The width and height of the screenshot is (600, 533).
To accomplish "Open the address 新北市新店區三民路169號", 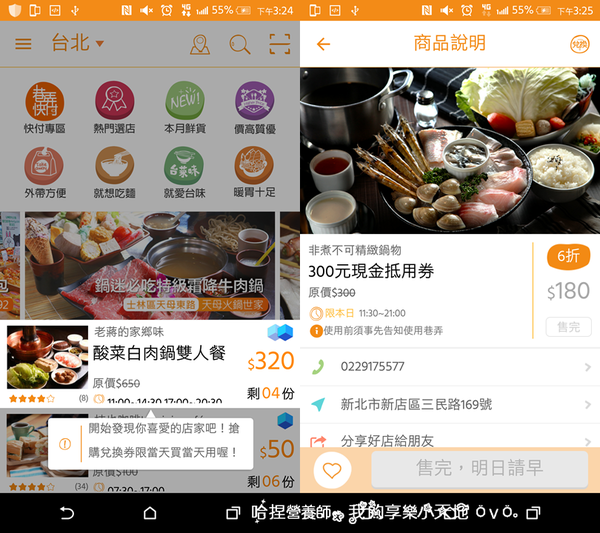I will coord(450,404).
